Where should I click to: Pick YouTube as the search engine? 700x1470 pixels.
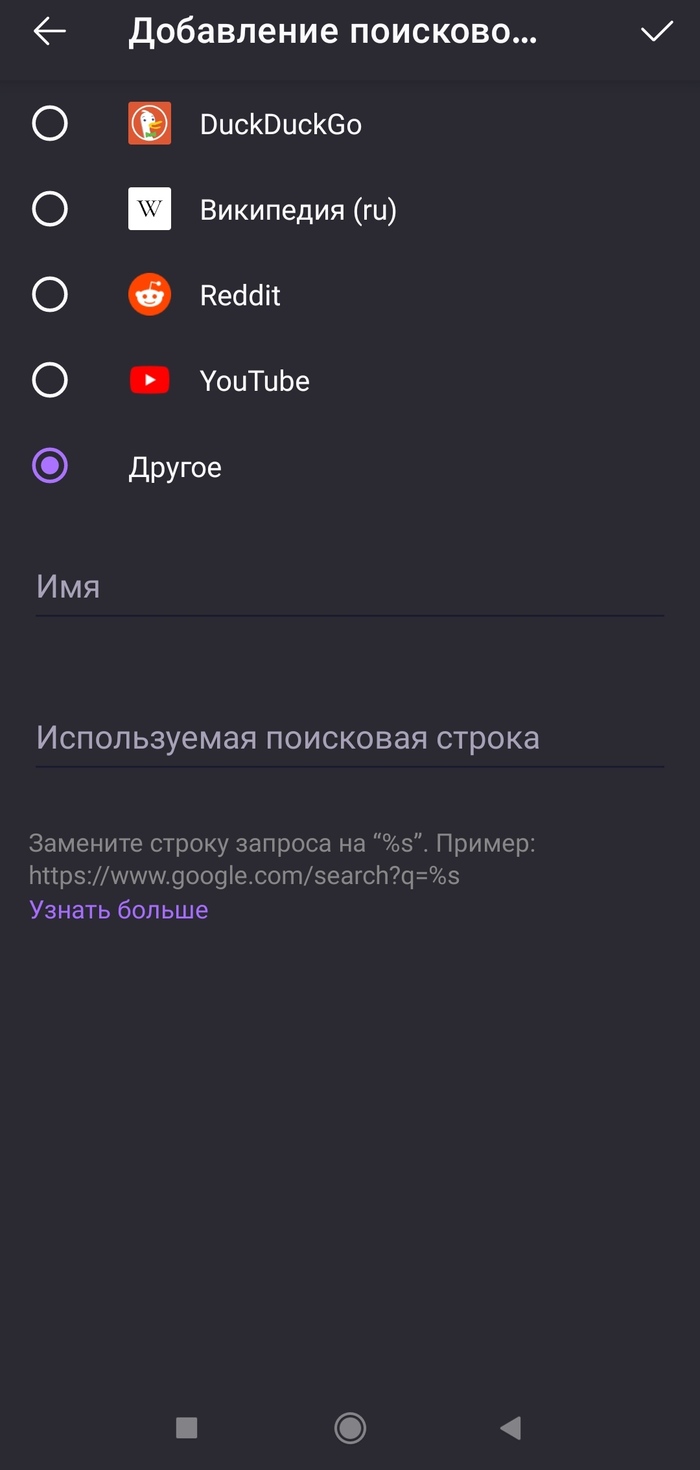click(x=50, y=381)
